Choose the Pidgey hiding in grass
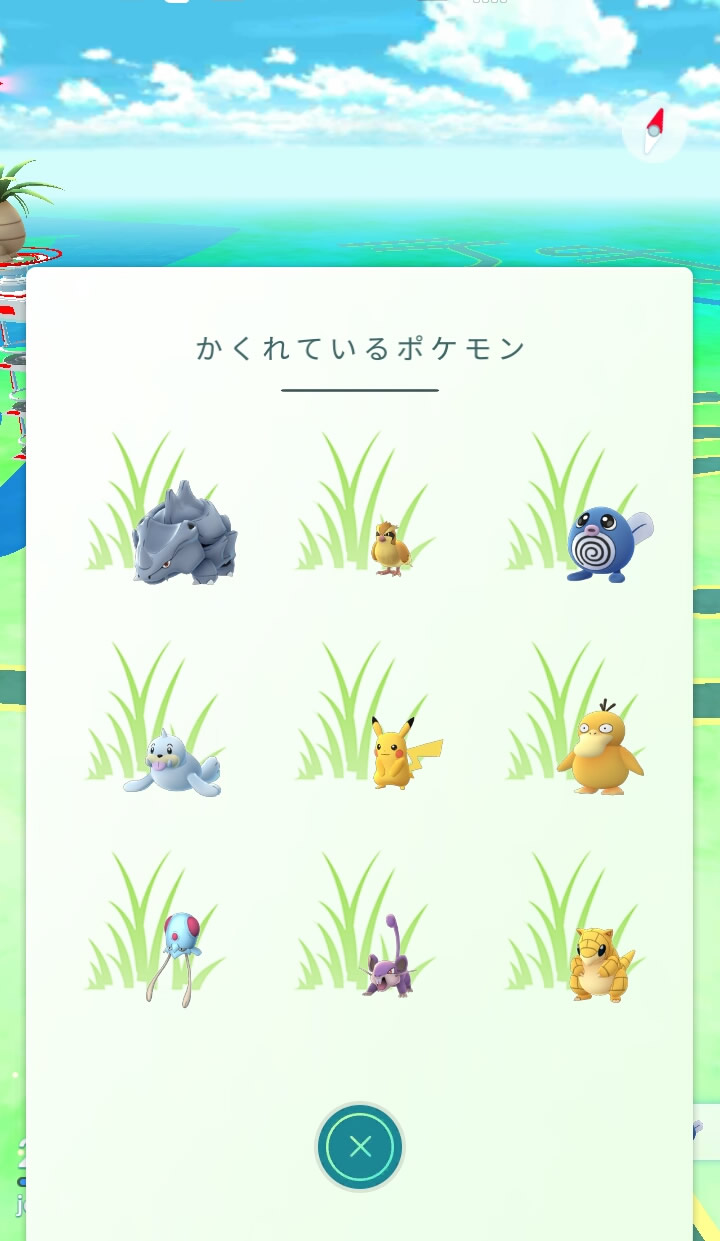Screen dimensions: 720x1241 389,547
